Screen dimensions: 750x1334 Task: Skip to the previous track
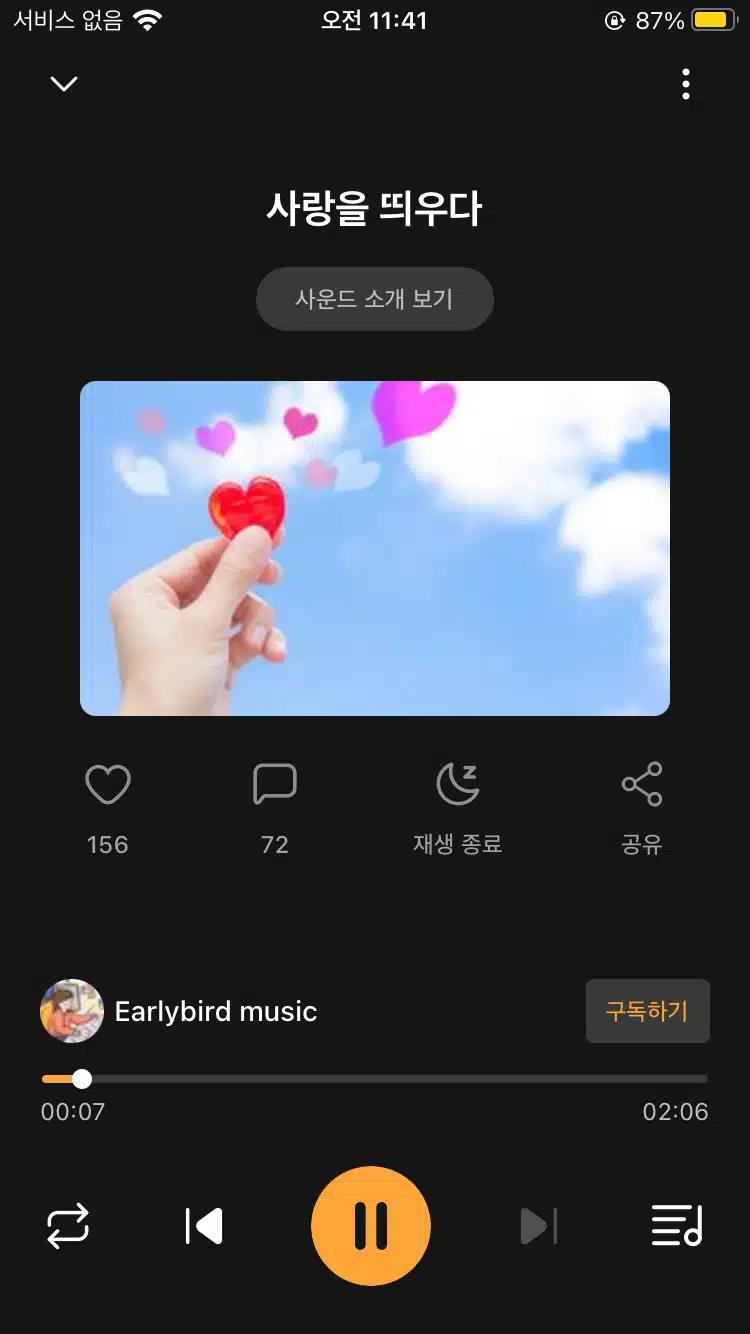point(204,1226)
